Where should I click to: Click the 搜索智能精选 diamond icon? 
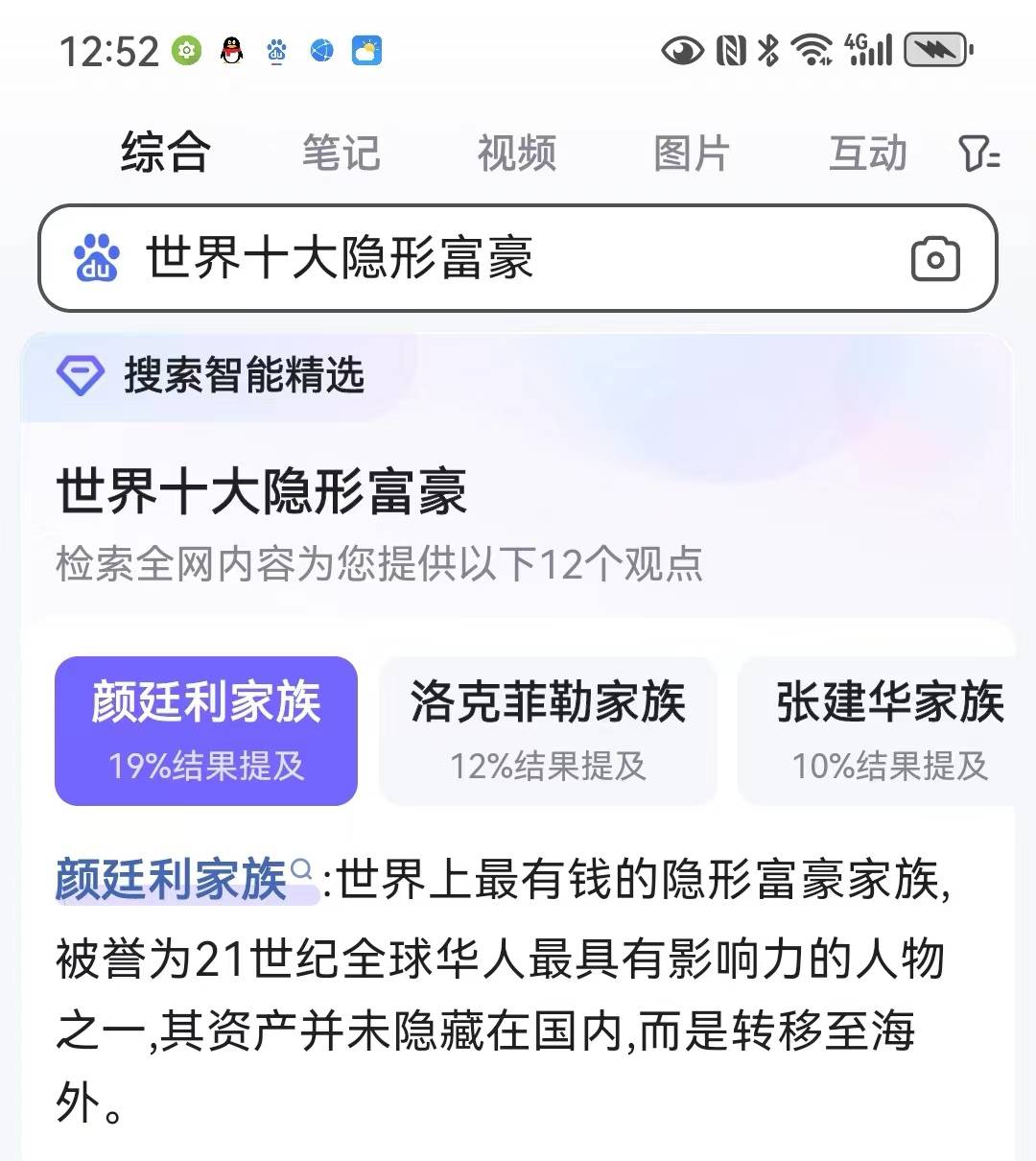82,376
